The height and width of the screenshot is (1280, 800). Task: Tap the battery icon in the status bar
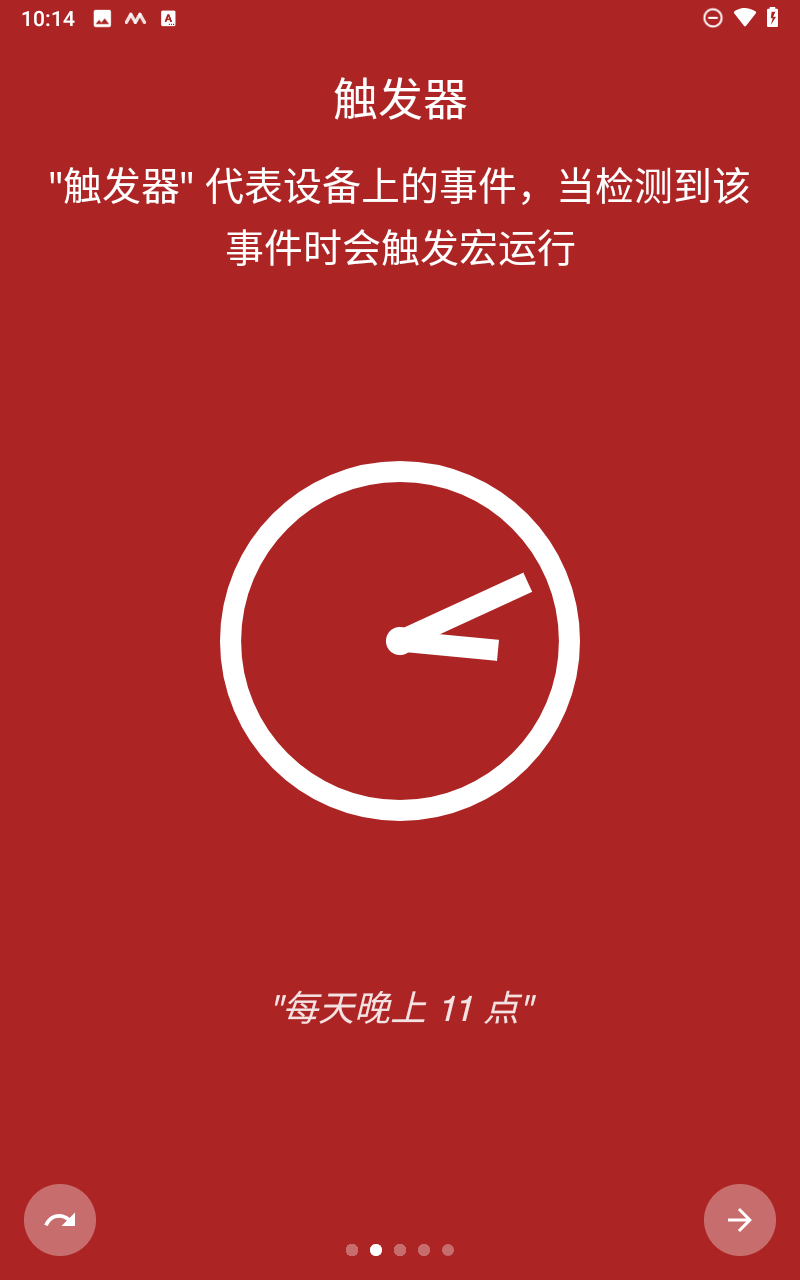coord(773,18)
